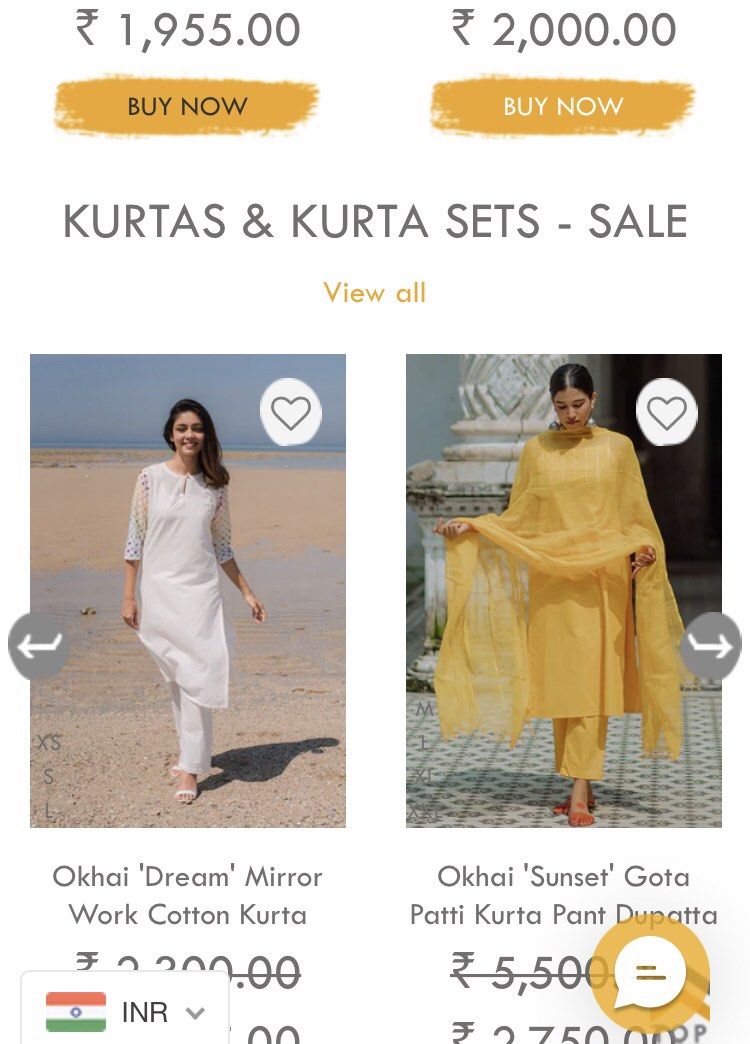Toggle the wishlist heart on the Dream kurta
Viewport: 750px width, 1044px height.
(x=291, y=411)
